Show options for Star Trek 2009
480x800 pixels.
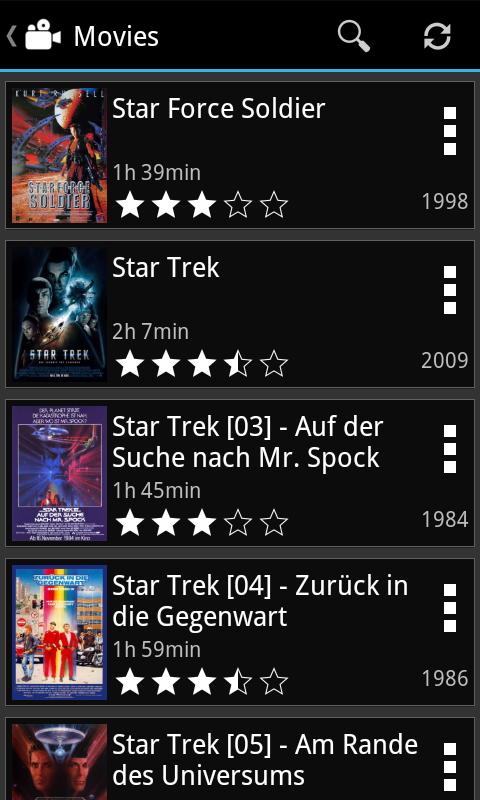click(449, 290)
